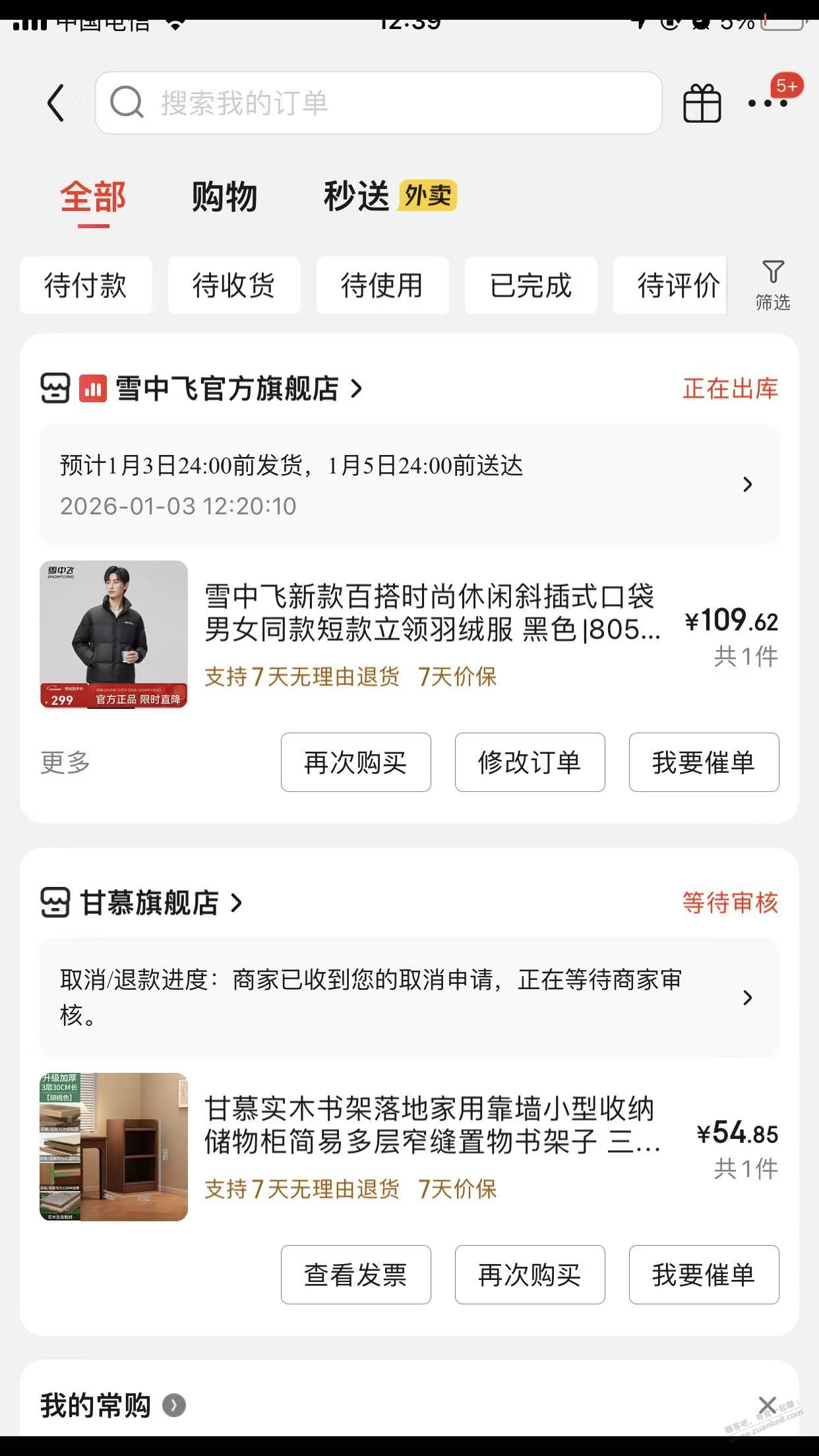
Task: Open 更多 options for the 雪中飞 order
Action: [x=65, y=762]
